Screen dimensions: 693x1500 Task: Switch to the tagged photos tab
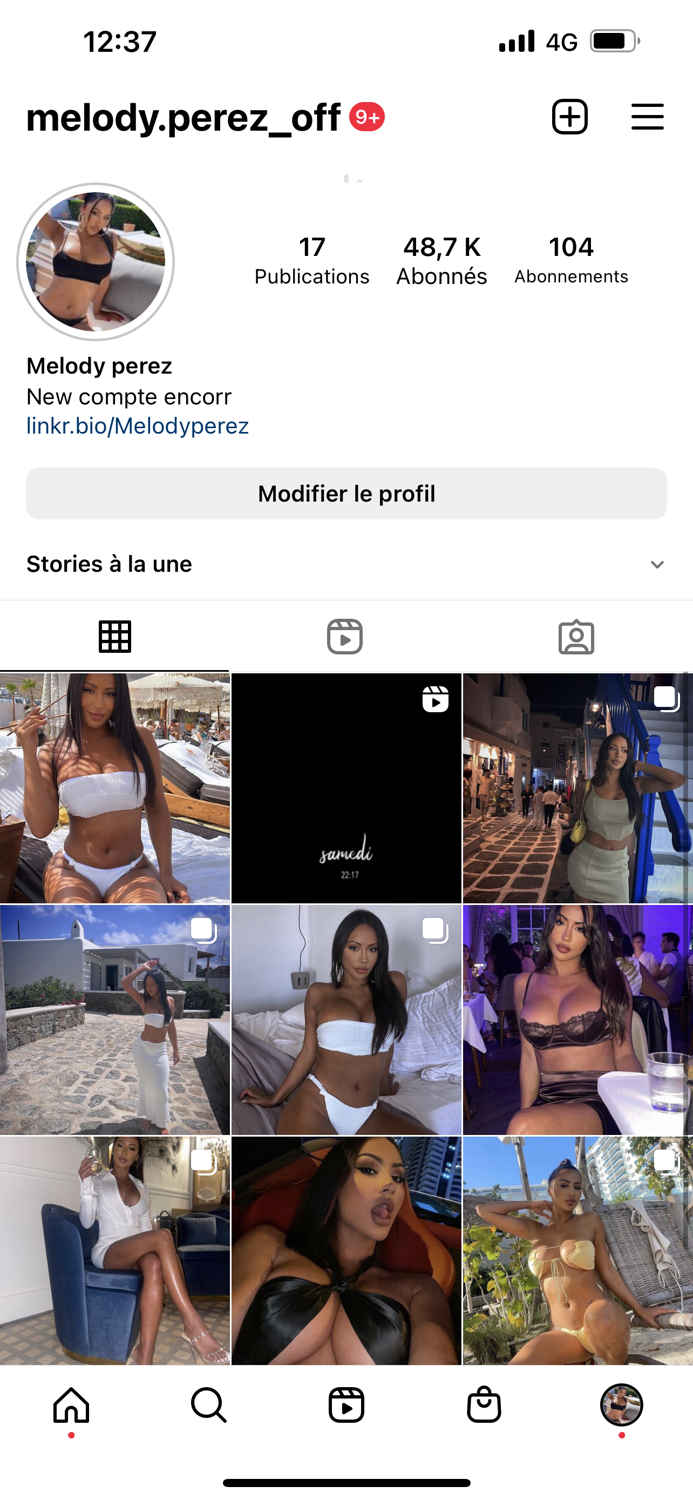576,637
